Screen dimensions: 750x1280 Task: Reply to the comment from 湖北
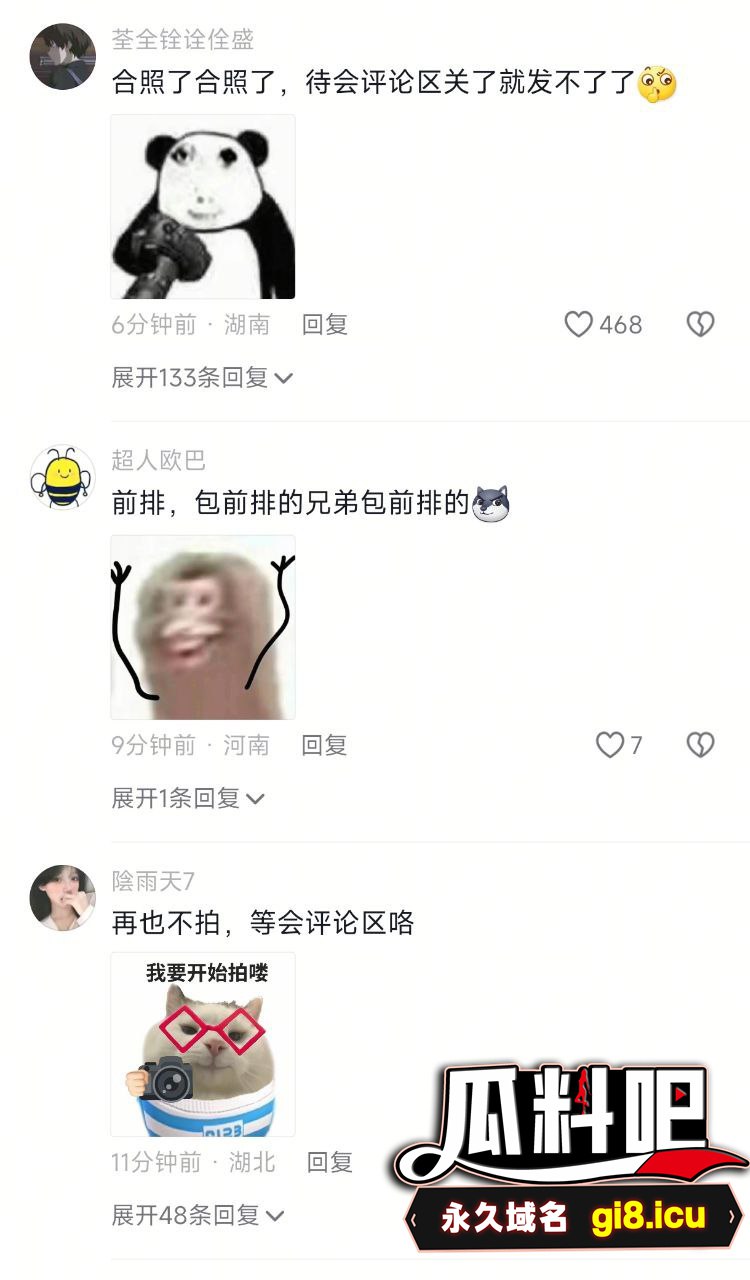[x=330, y=1162]
